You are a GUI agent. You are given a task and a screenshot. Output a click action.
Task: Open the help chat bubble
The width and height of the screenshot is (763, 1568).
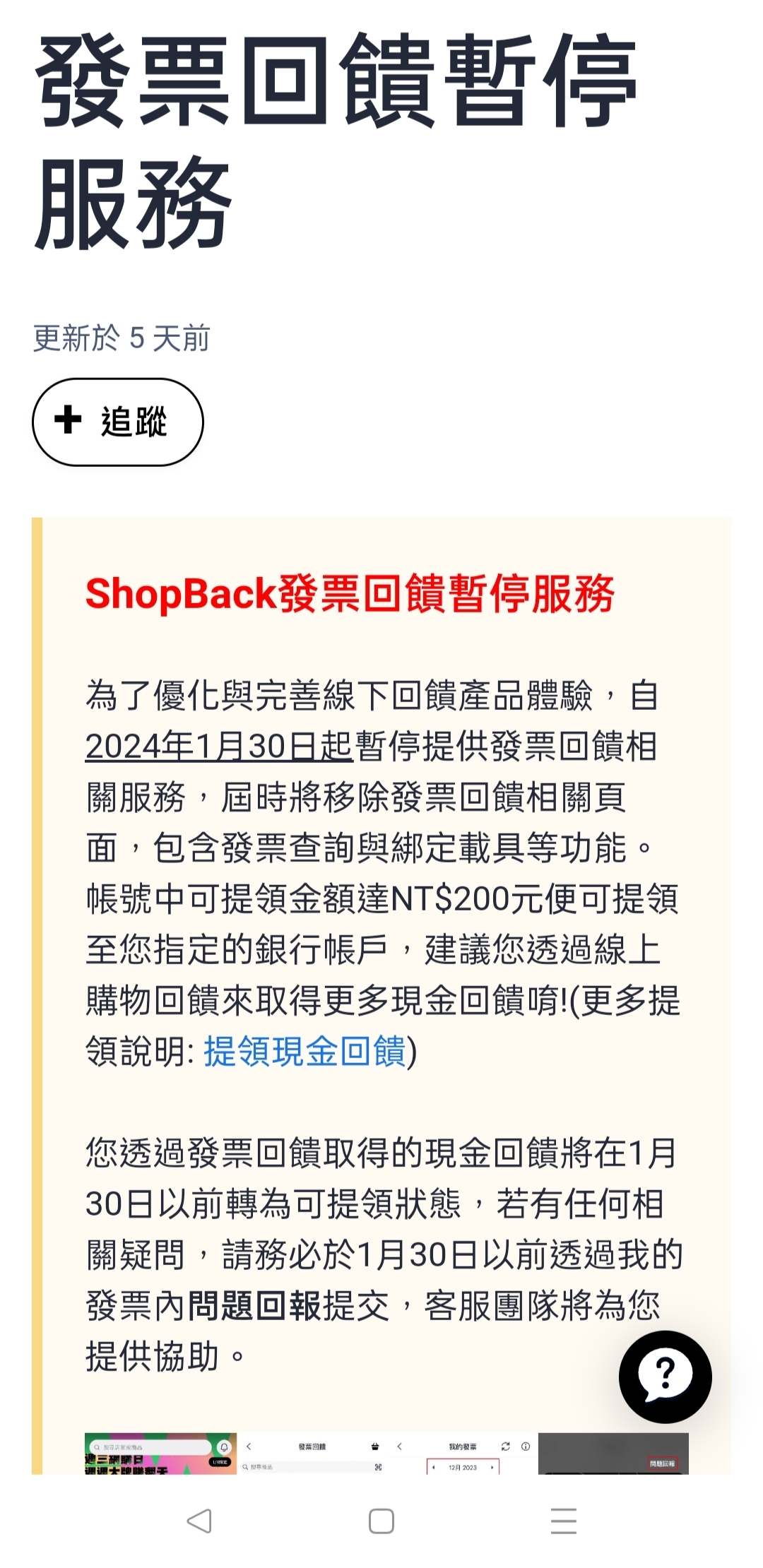click(665, 1377)
